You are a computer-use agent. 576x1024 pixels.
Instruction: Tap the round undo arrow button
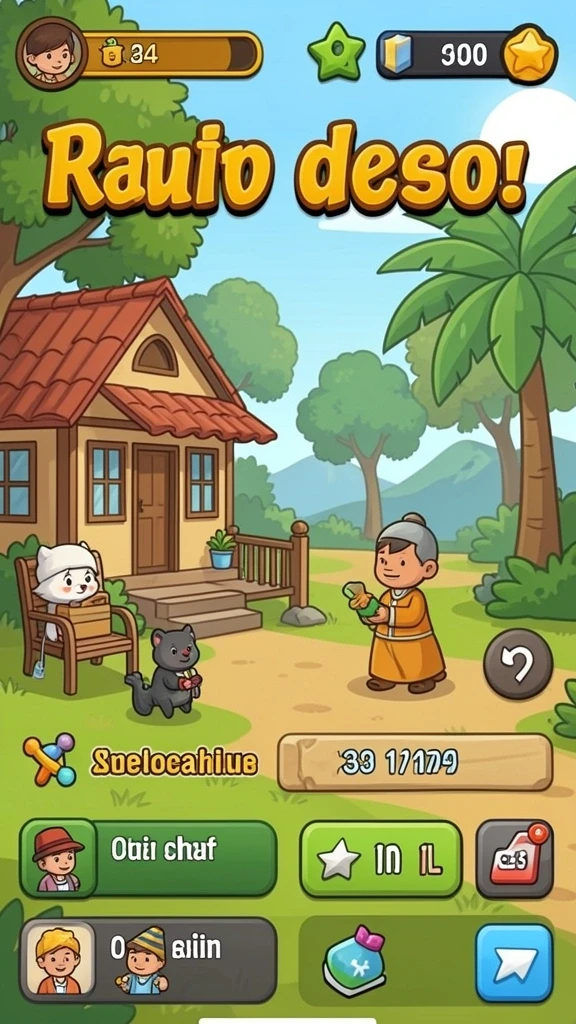(x=518, y=665)
